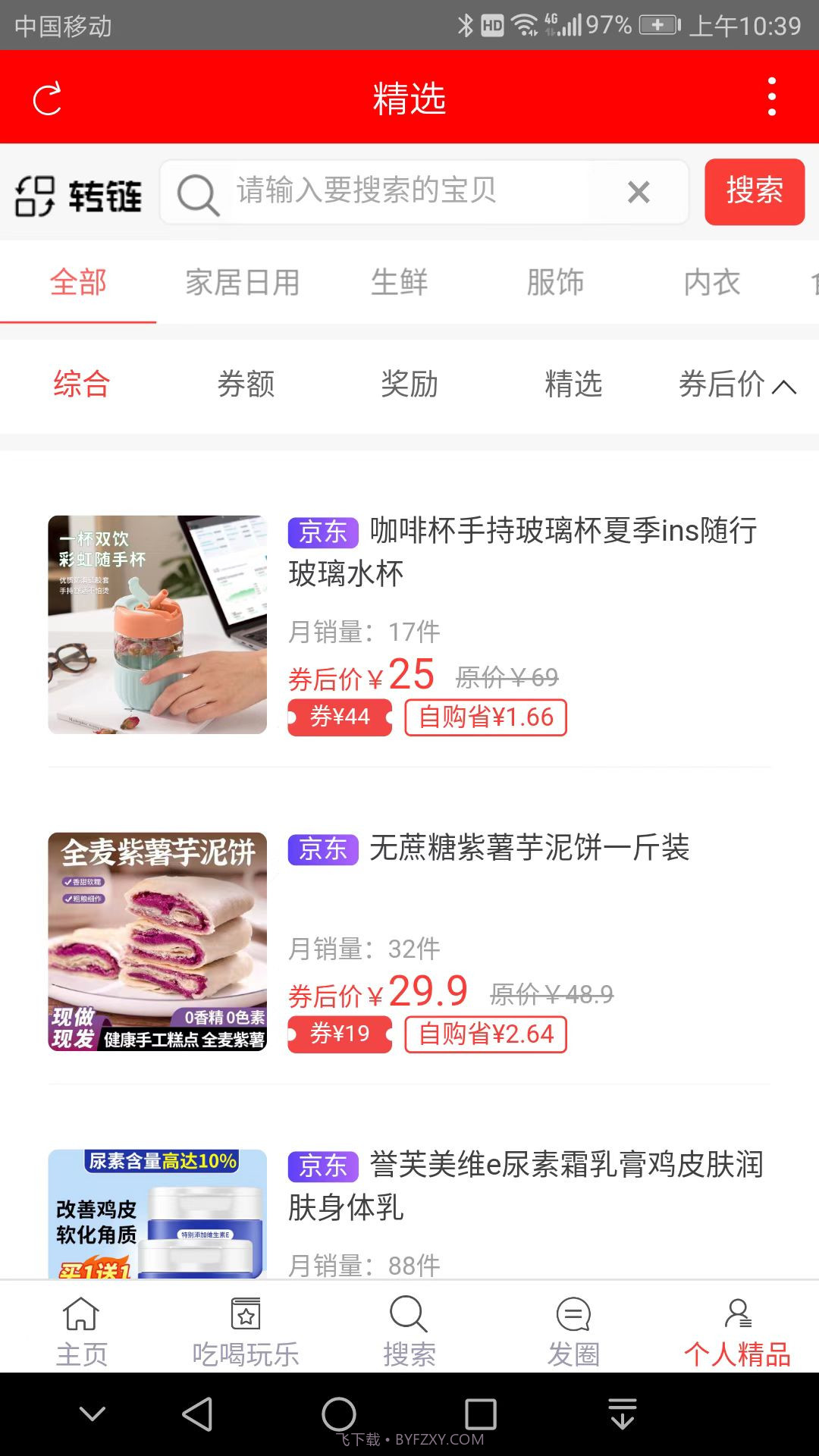Tap the 自购省¥1.66 savings badge
This screenshot has width=819, height=1456.
point(486,717)
